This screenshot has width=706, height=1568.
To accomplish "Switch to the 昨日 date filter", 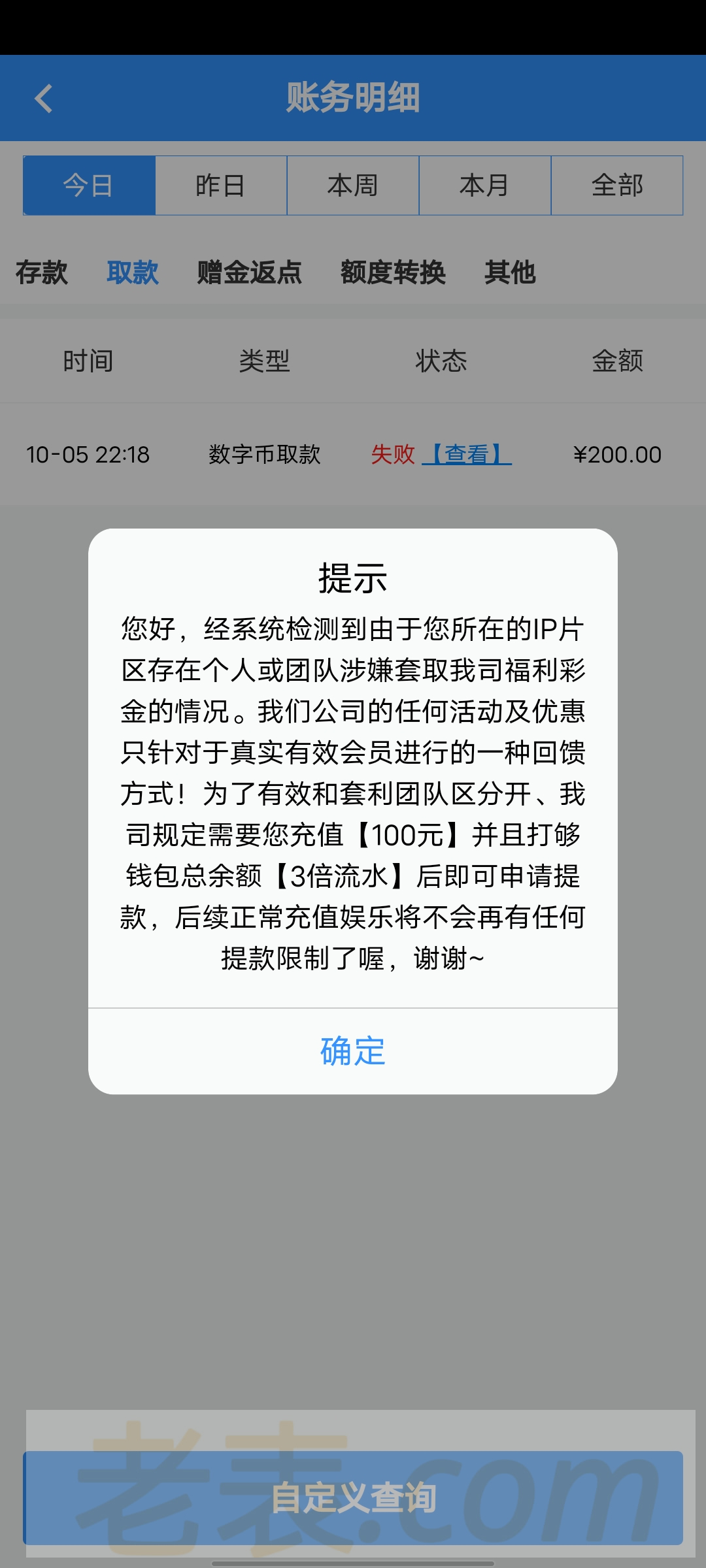I will pyautogui.click(x=221, y=186).
